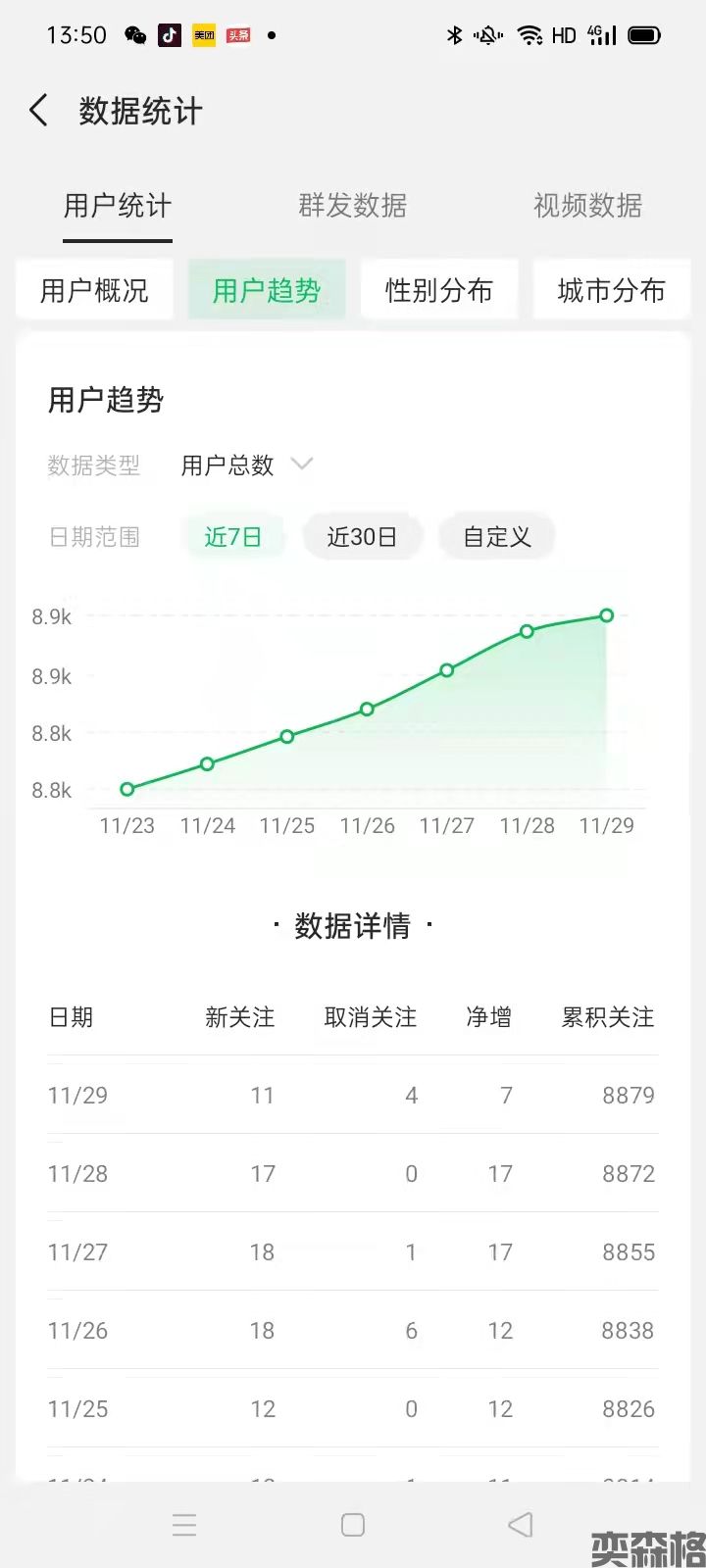Show the 性别分布 section
The height and width of the screenshot is (1568, 706).
click(439, 290)
